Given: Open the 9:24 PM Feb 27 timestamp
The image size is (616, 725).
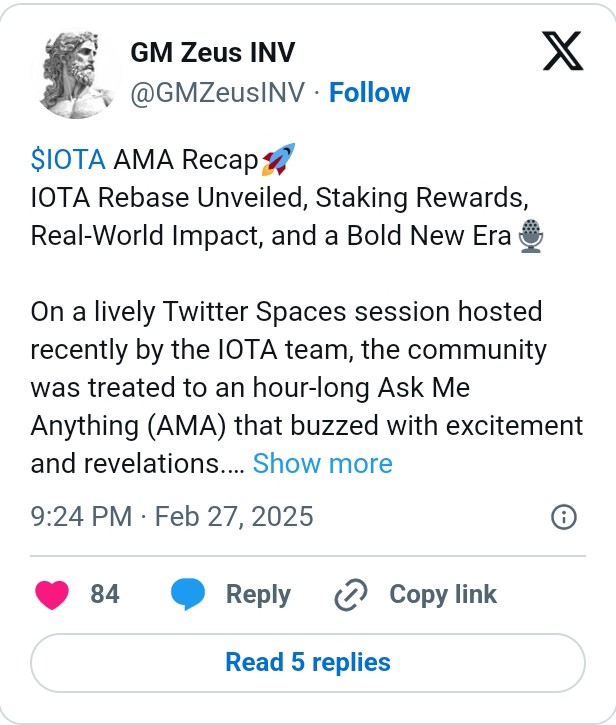Looking at the screenshot, I should 172,517.
